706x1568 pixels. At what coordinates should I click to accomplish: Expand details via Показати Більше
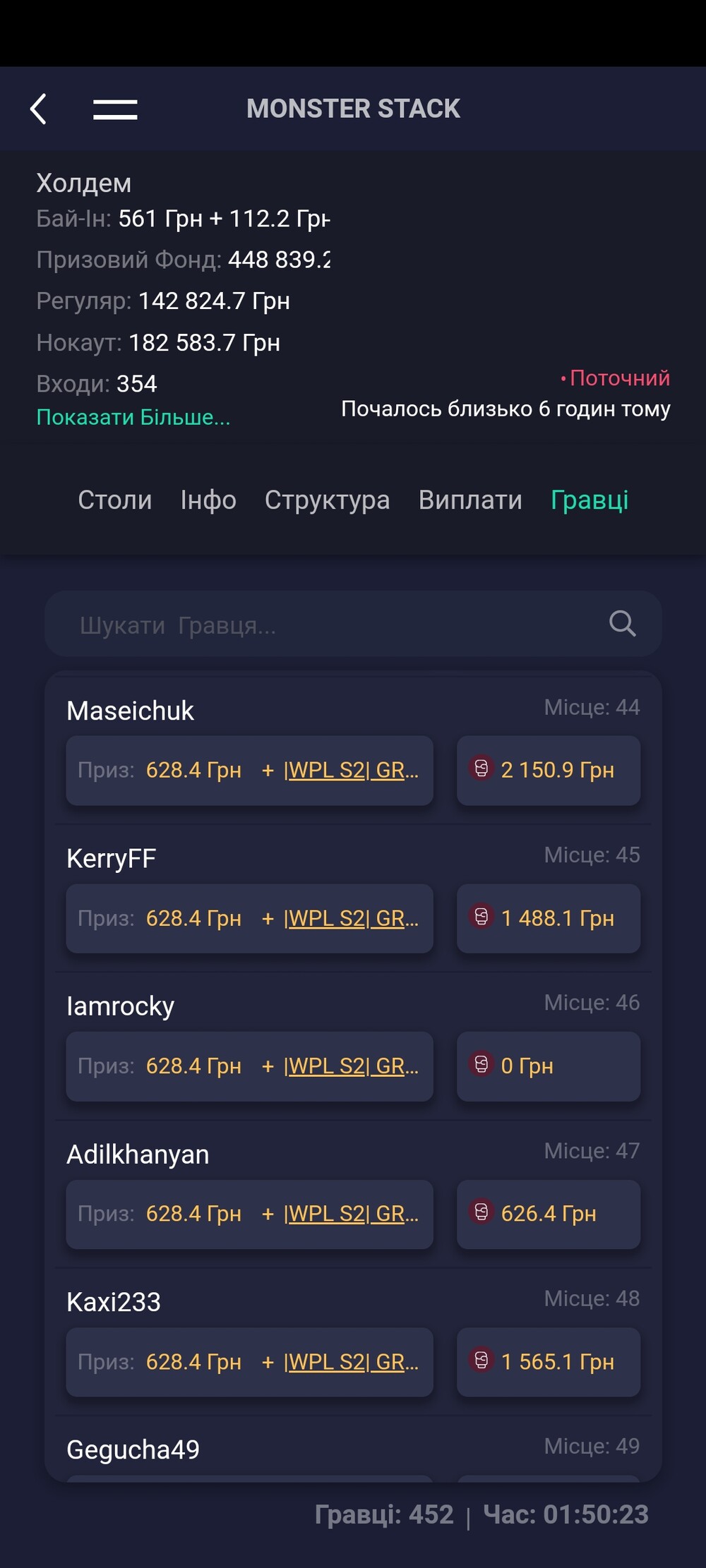tap(133, 417)
